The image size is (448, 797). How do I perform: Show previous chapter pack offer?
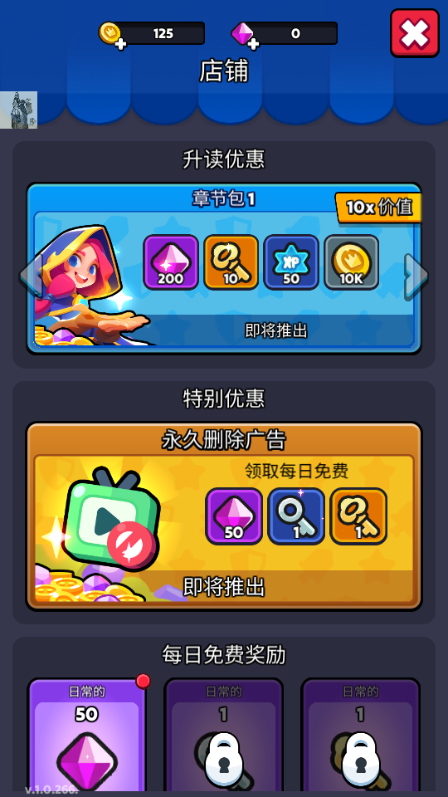32,275
